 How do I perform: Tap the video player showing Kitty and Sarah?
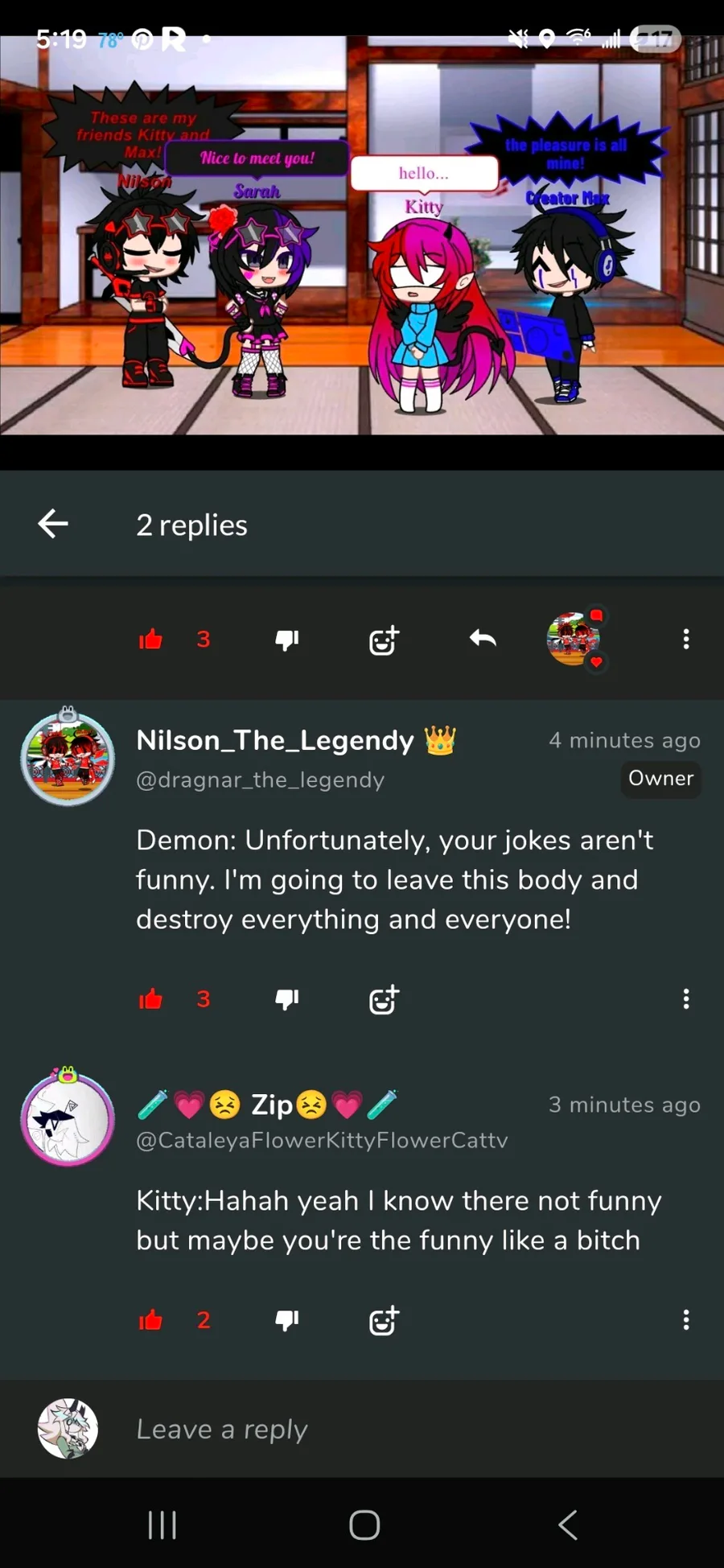click(362, 241)
